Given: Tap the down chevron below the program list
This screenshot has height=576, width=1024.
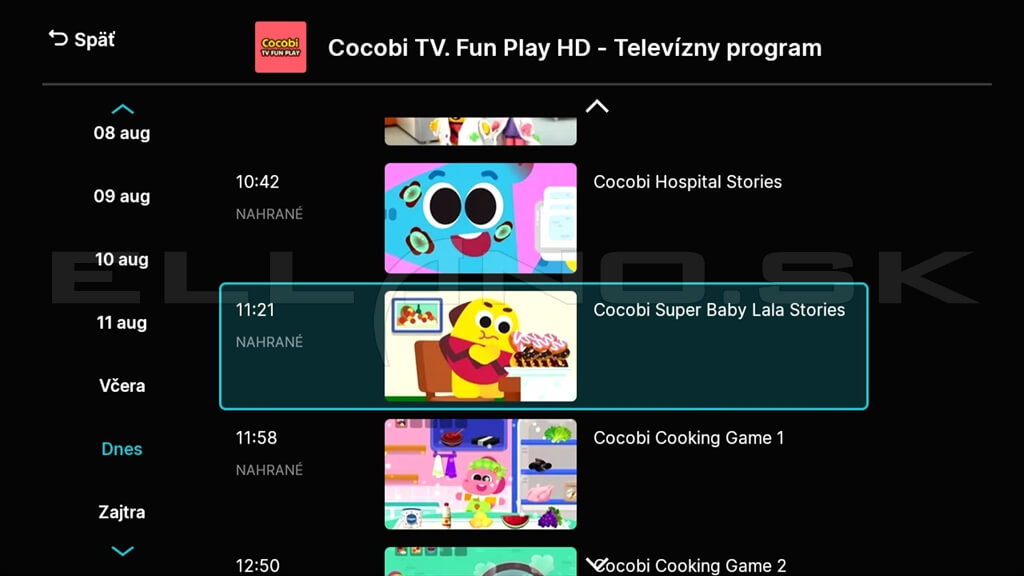Looking at the screenshot, I should (x=597, y=563).
